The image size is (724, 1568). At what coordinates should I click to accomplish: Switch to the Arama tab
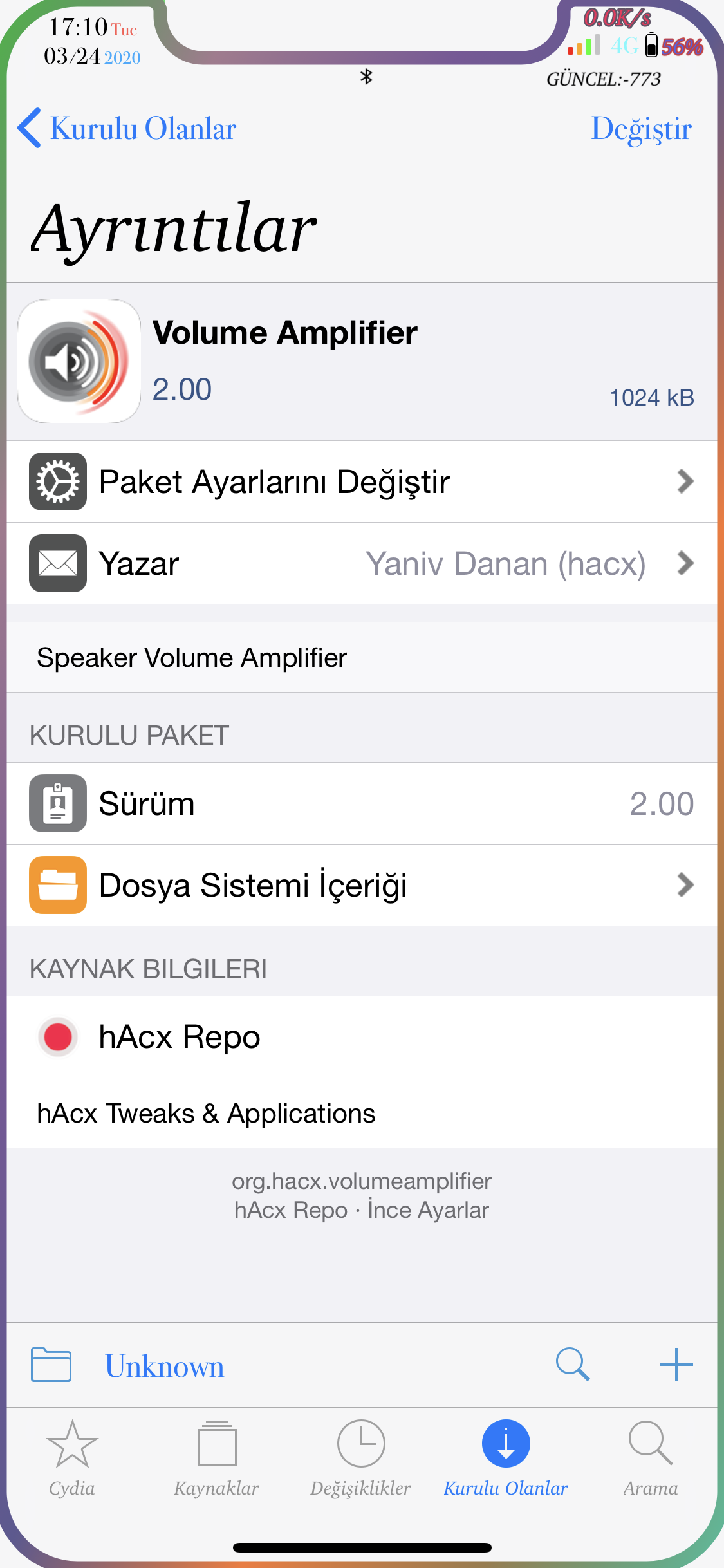651,1457
